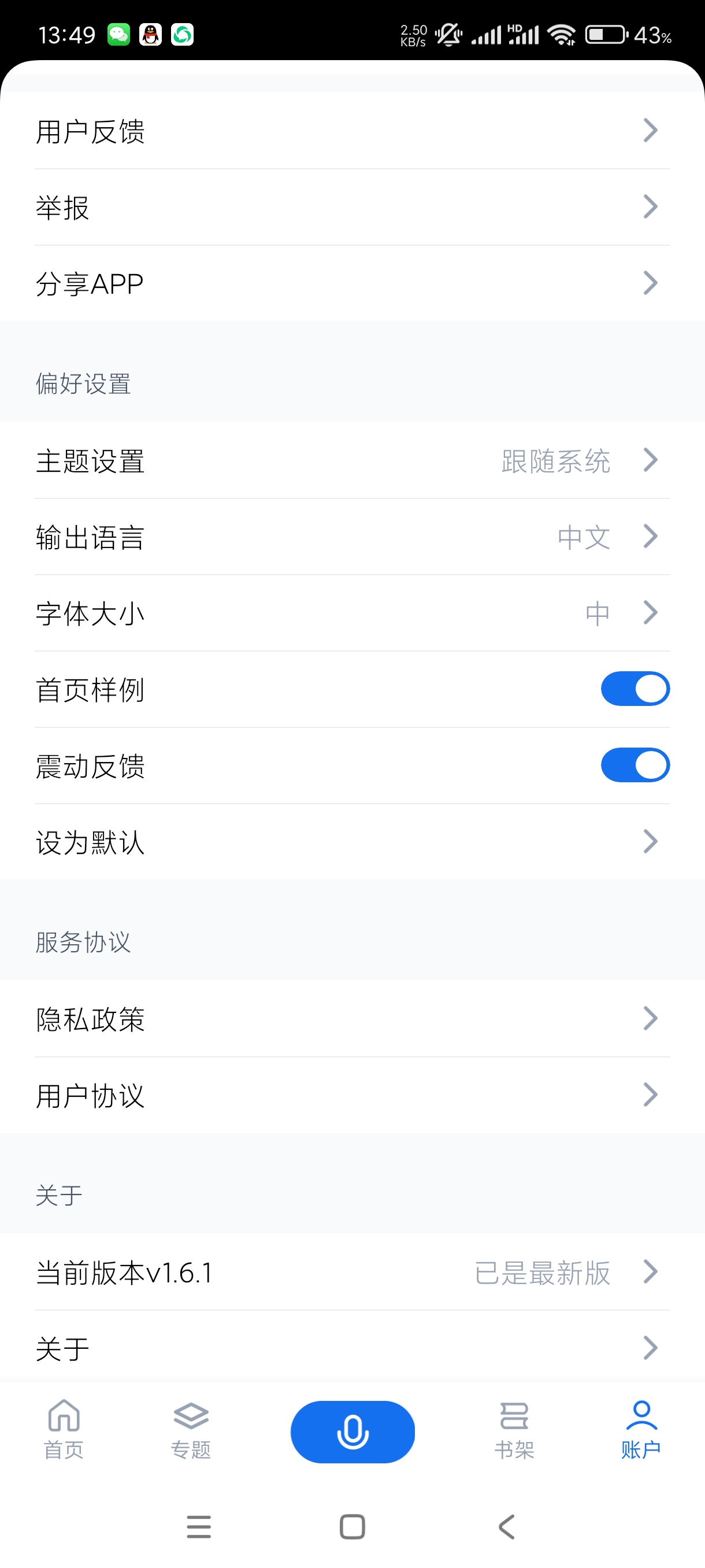705x1568 pixels.
Task: Tap the blue microphone button
Action: [352, 1432]
